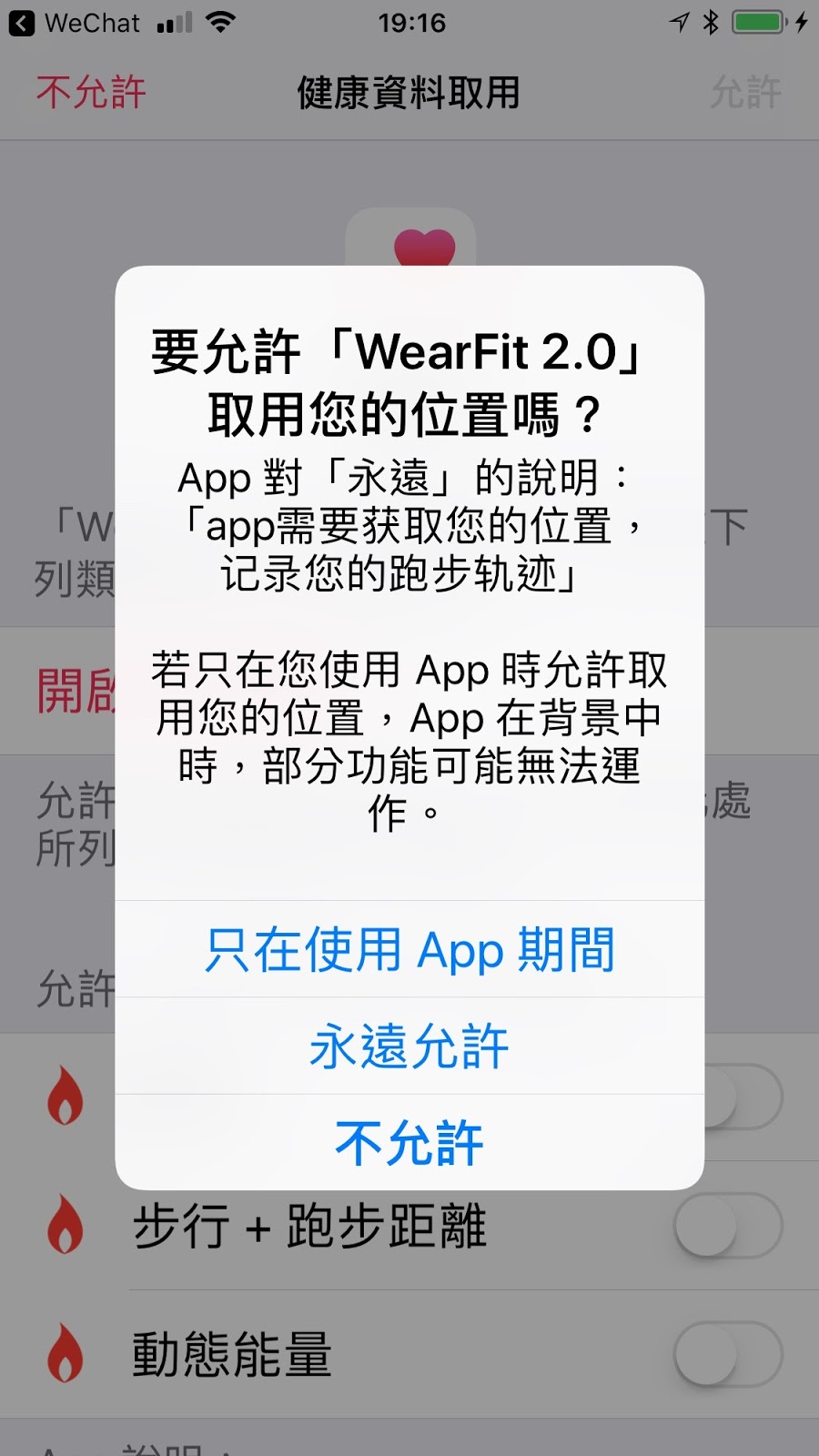Choose 永遠允許 for location access

click(x=409, y=1046)
